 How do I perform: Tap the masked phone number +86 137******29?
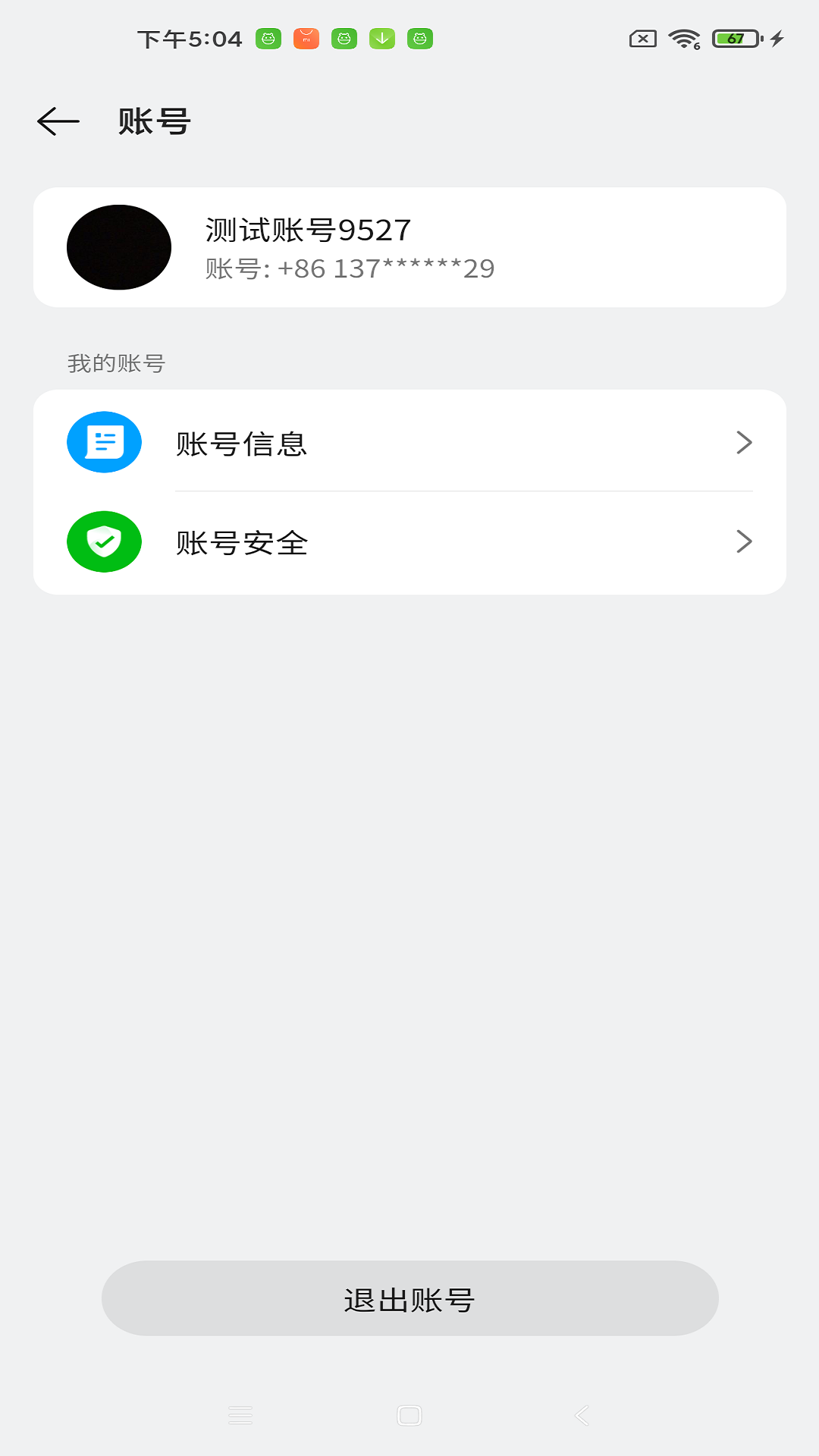349,268
